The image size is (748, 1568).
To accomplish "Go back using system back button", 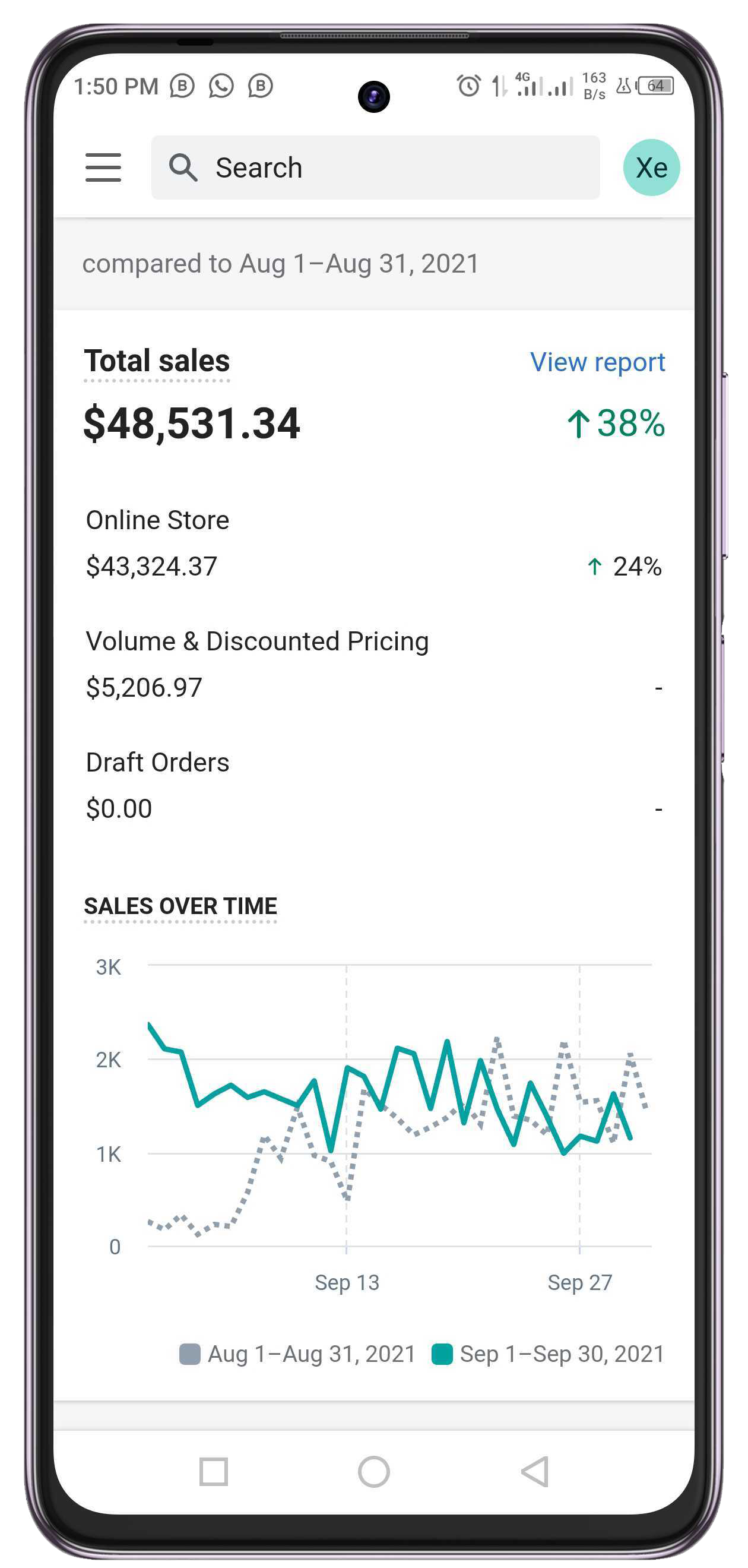I will pyautogui.click(x=535, y=1472).
